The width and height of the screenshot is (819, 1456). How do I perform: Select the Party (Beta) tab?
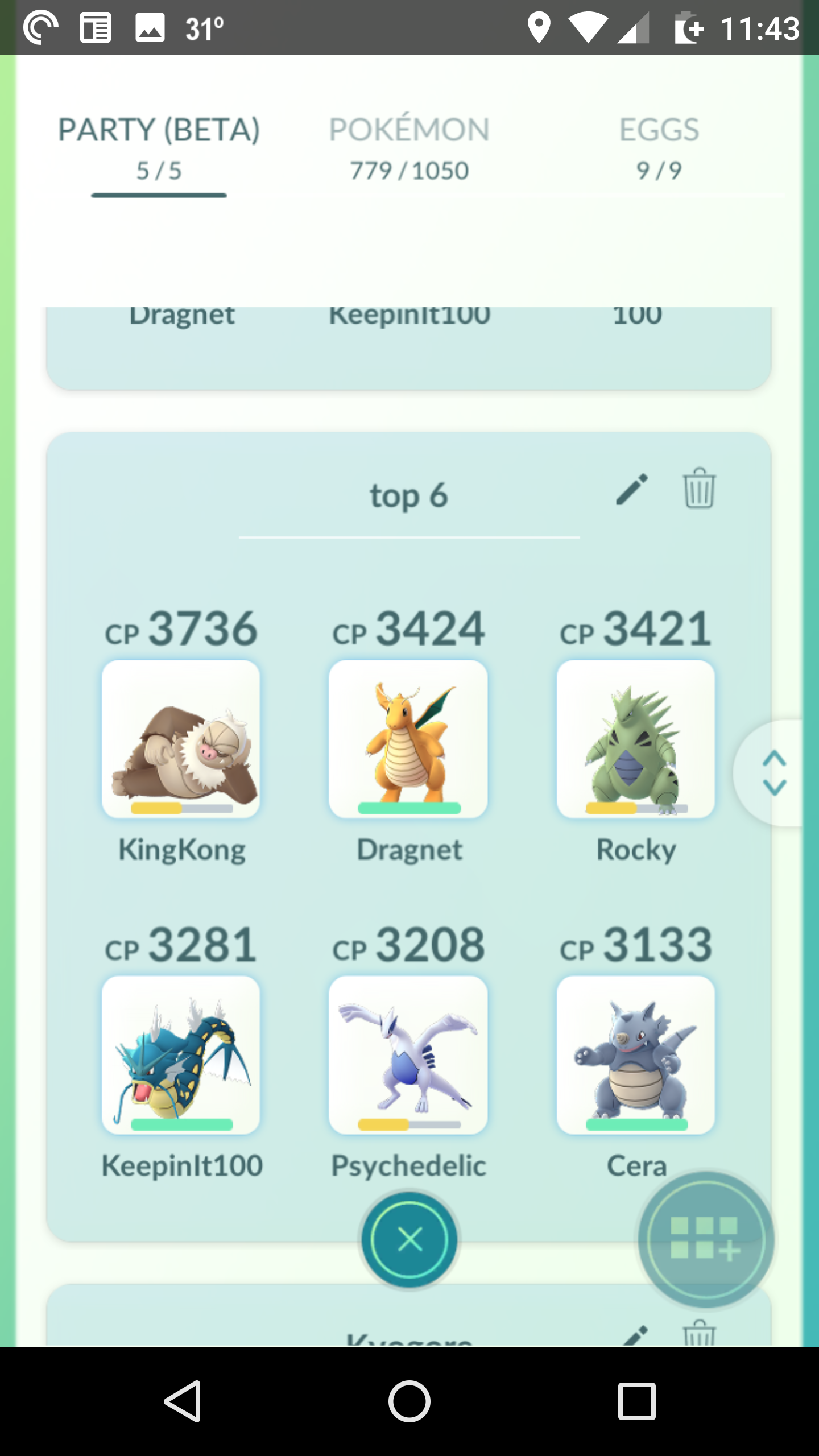coord(159,149)
